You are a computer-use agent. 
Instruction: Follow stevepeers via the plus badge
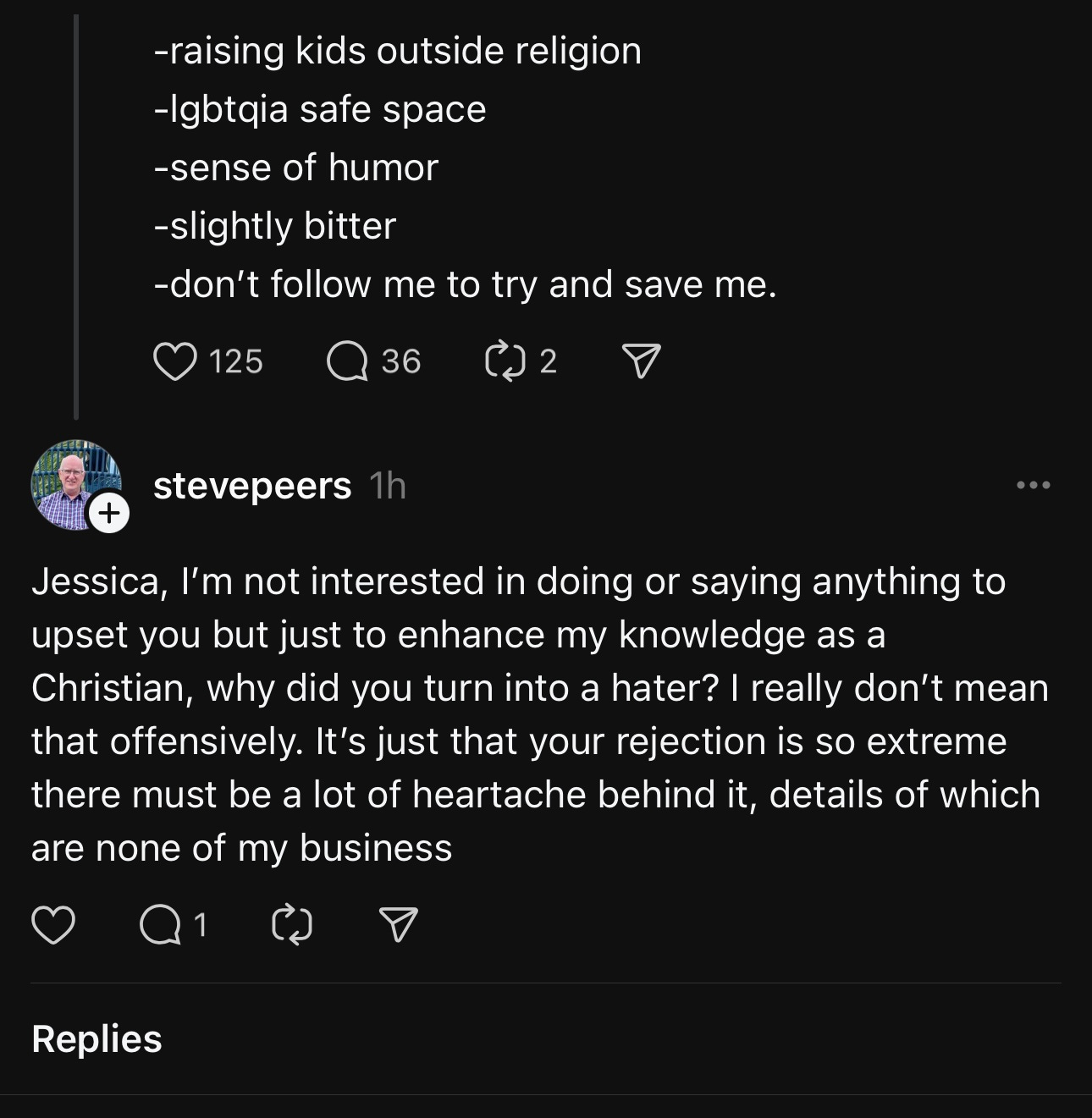click(109, 514)
